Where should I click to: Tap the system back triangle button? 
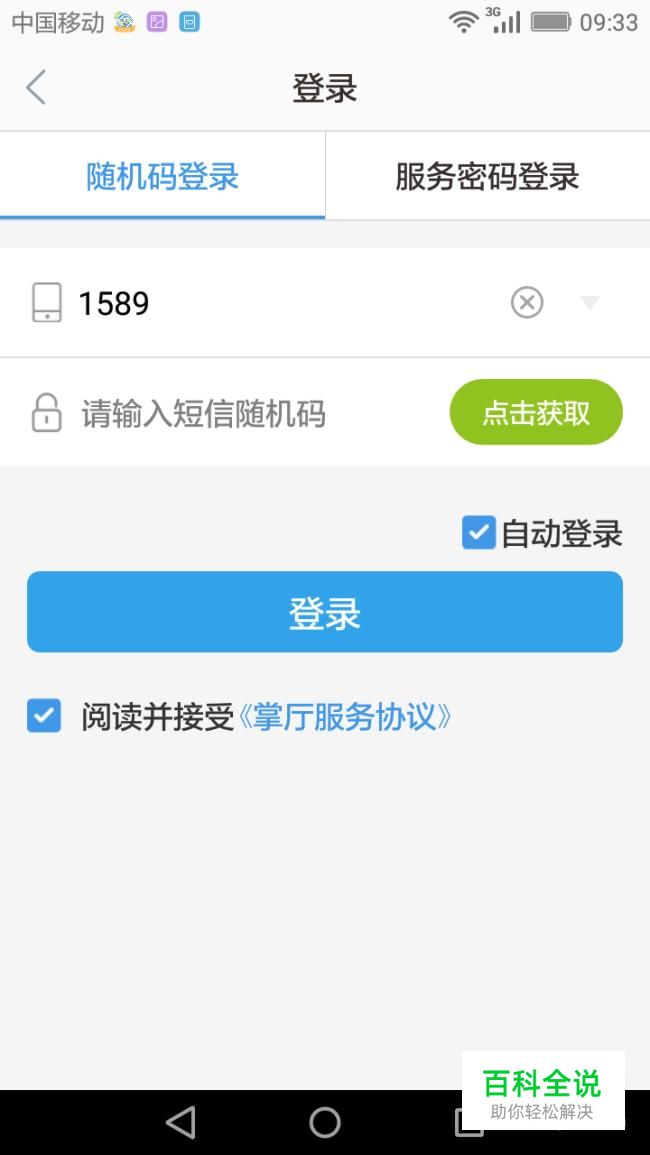181,1122
